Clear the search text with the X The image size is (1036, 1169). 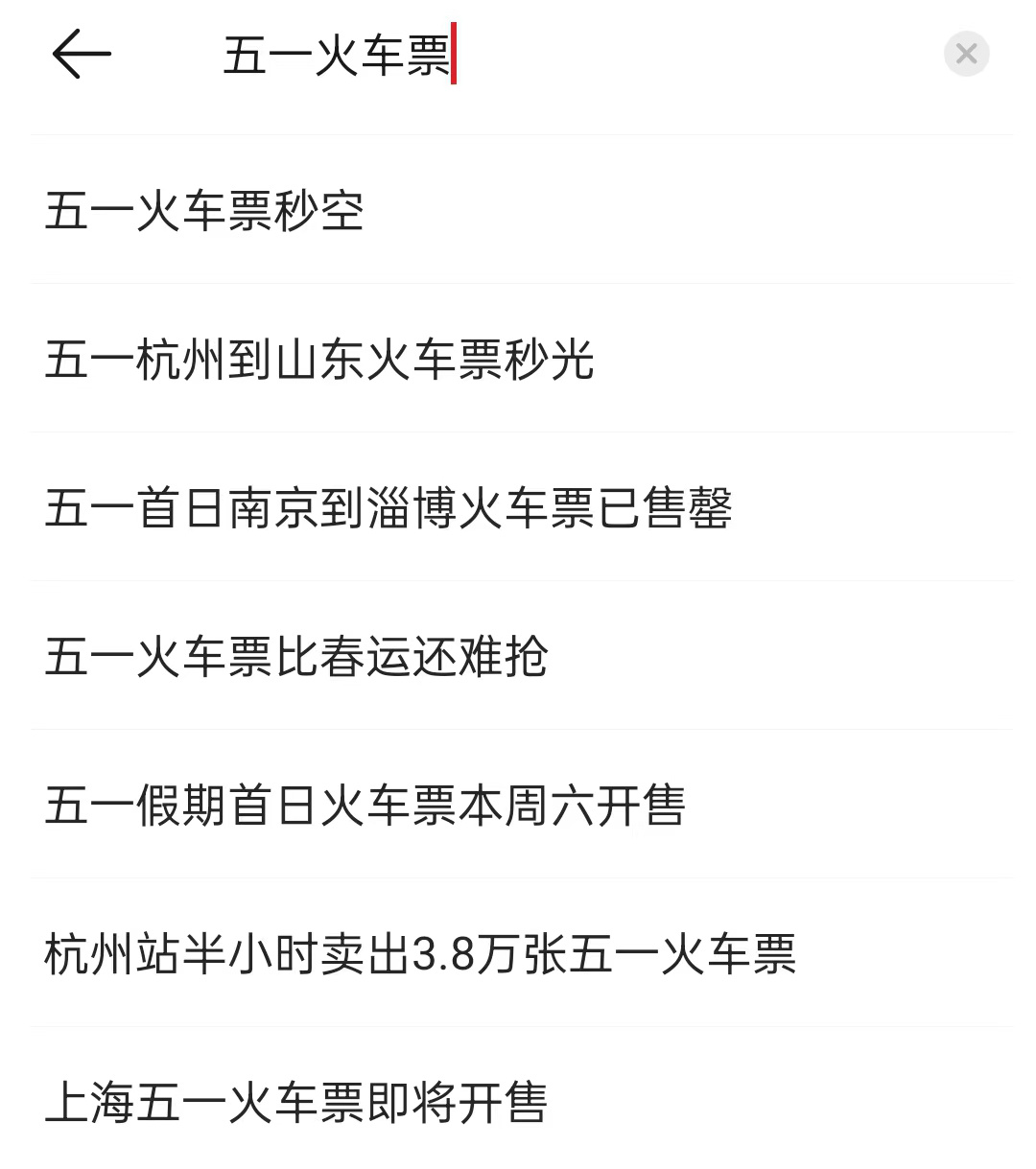tap(966, 54)
